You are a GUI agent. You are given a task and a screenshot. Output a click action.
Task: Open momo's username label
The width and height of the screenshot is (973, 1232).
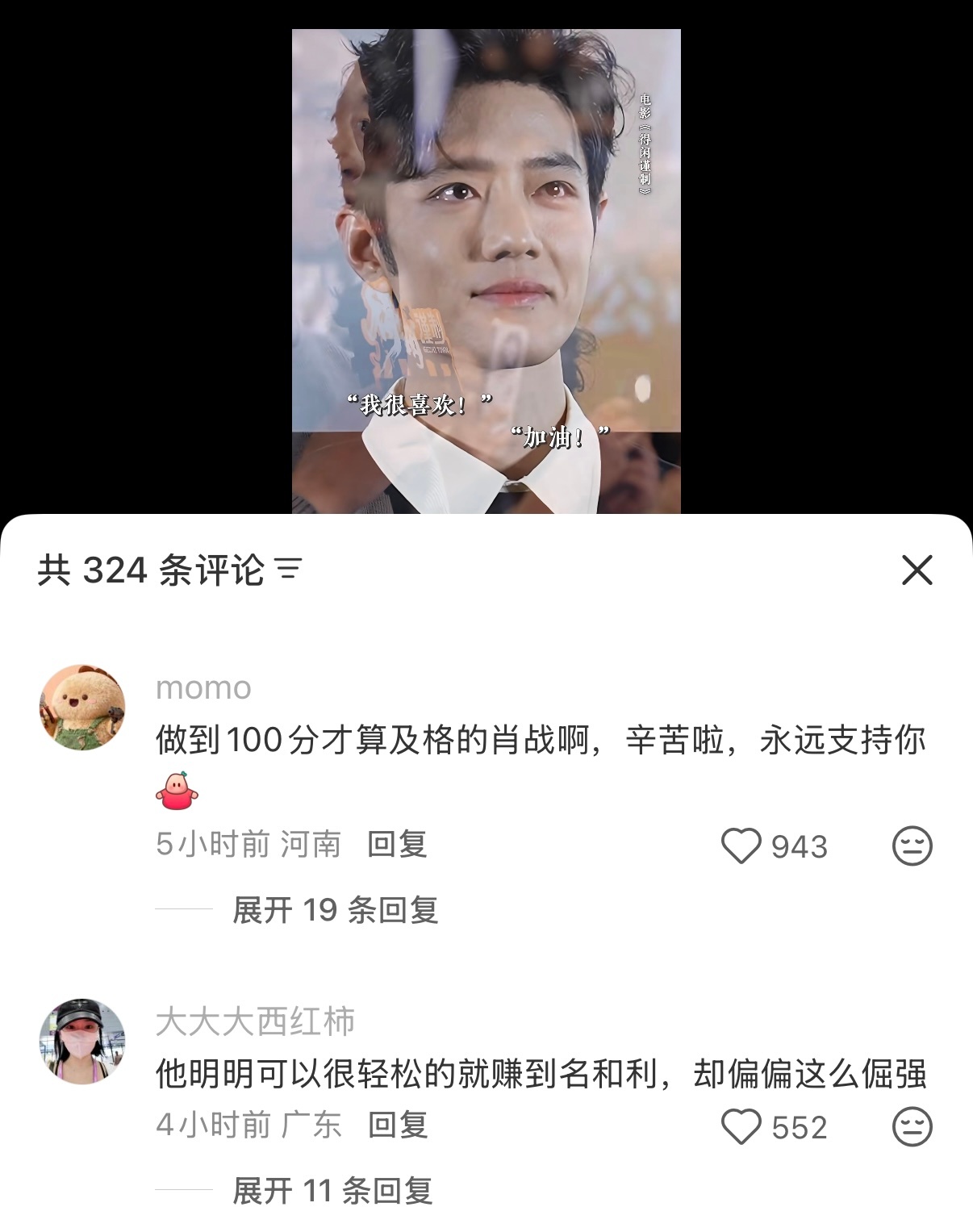pyautogui.click(x=202, y=689)
